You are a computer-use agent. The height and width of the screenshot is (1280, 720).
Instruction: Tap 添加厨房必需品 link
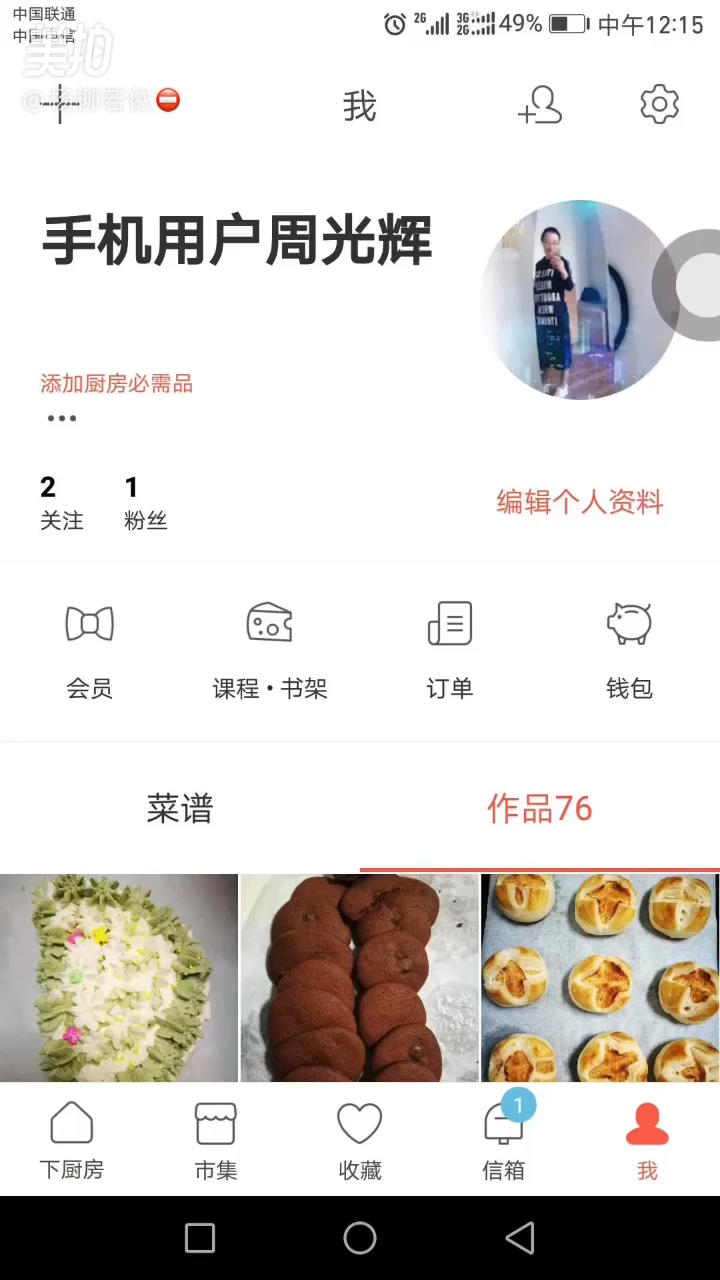pos(116,384)
